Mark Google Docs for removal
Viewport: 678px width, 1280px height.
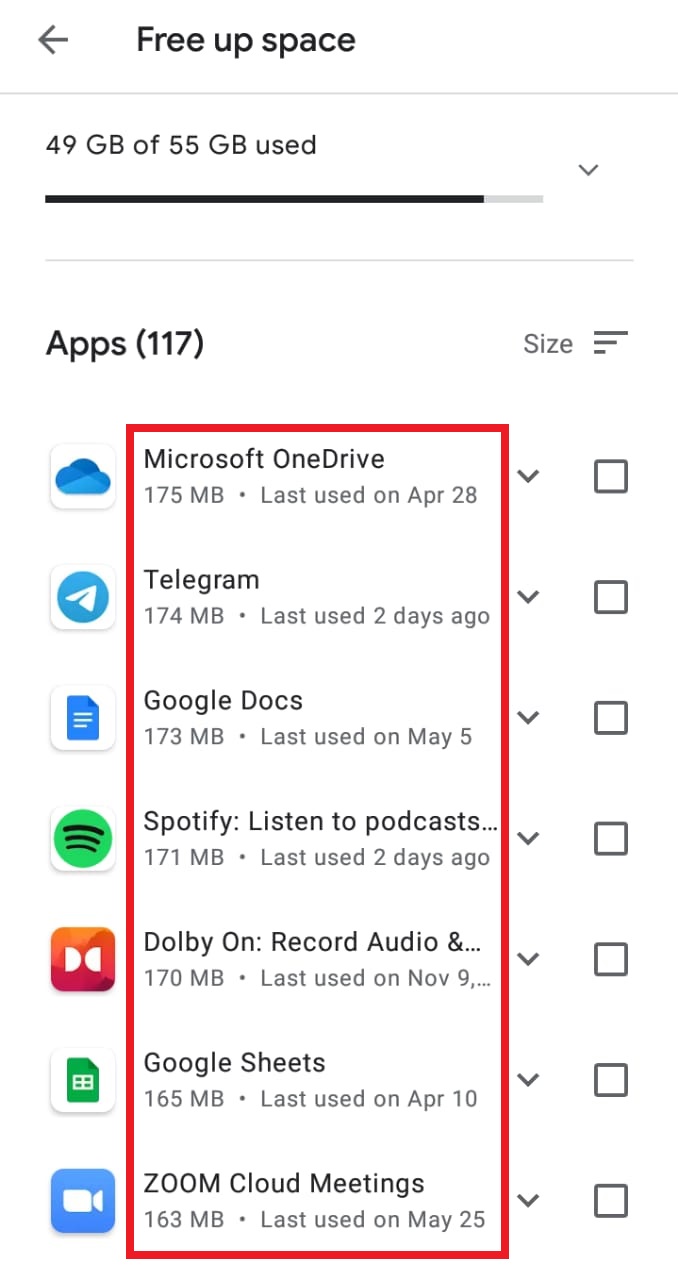pos(611,718)
